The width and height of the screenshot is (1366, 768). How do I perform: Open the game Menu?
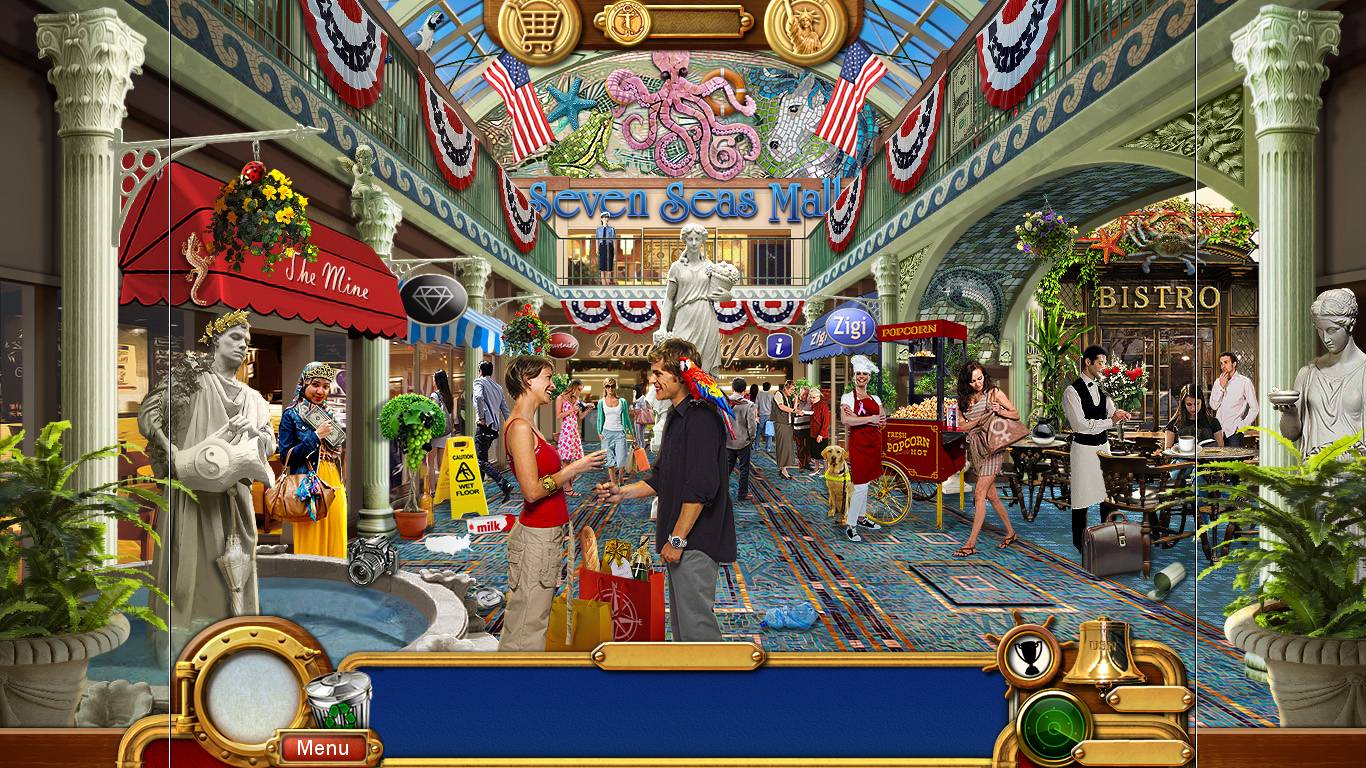(x=322, y=747)
